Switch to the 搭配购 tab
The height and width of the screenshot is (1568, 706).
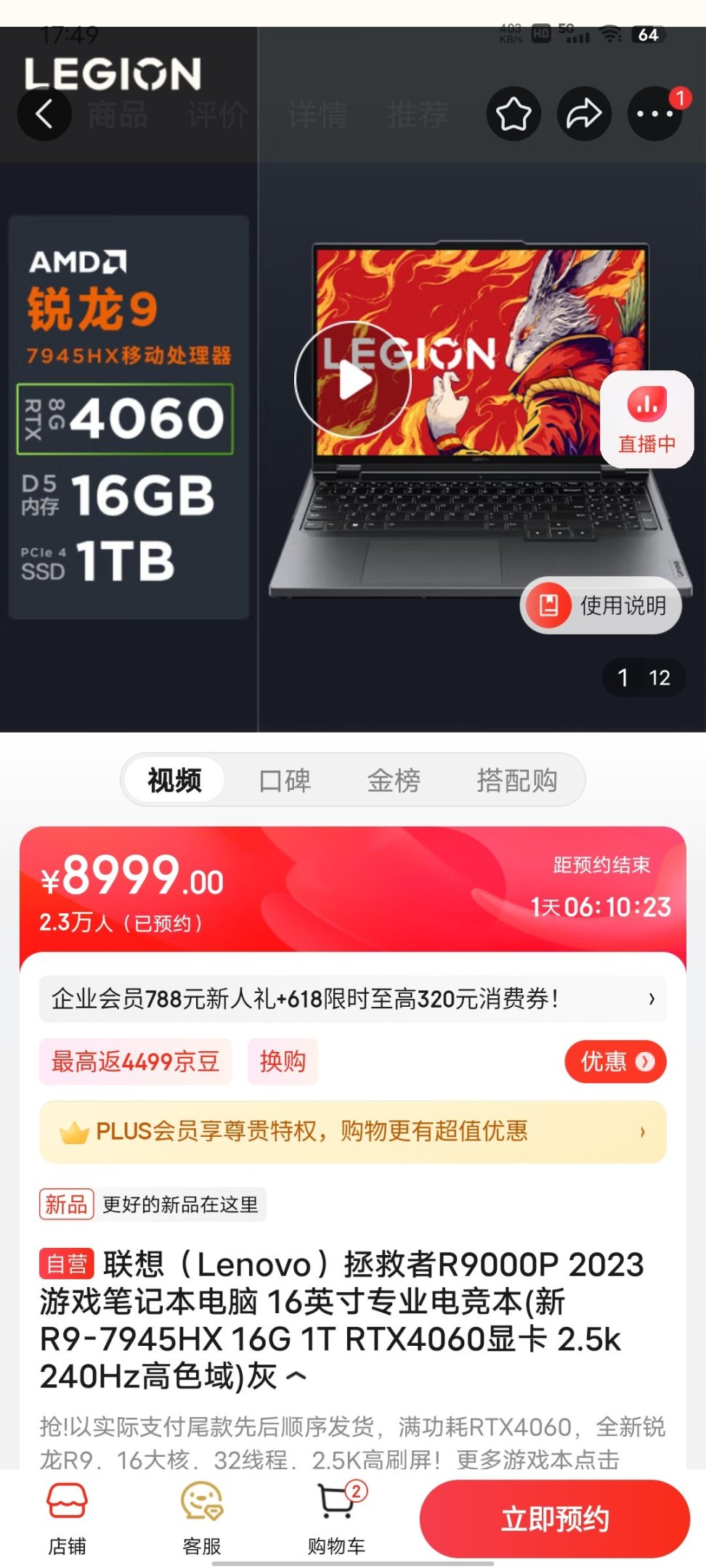click(x=516, y=780)
